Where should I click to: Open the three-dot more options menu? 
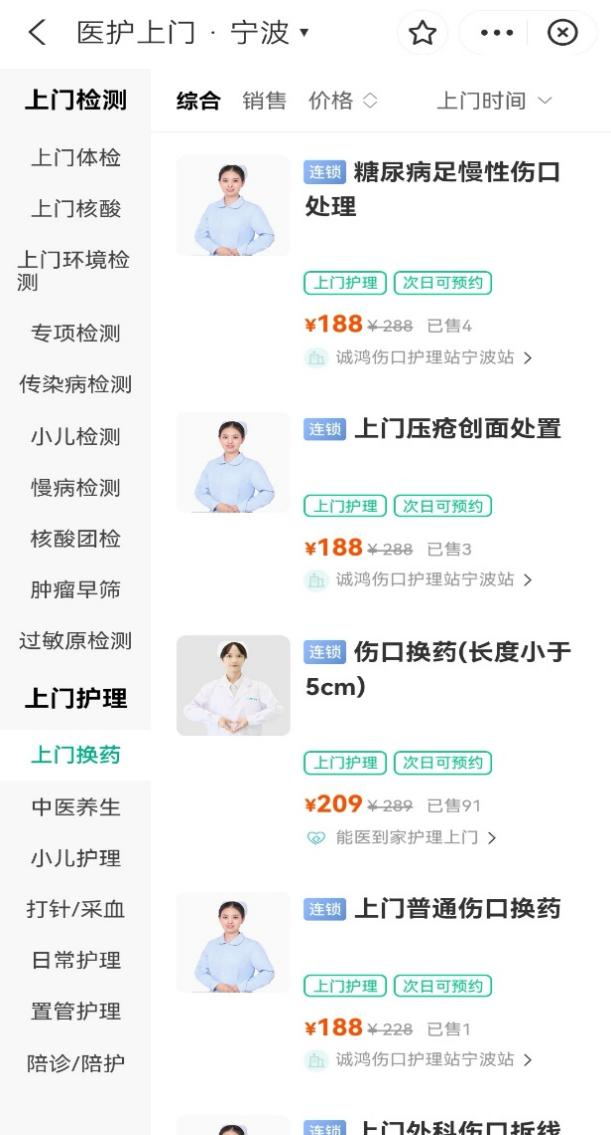[497, 33]
